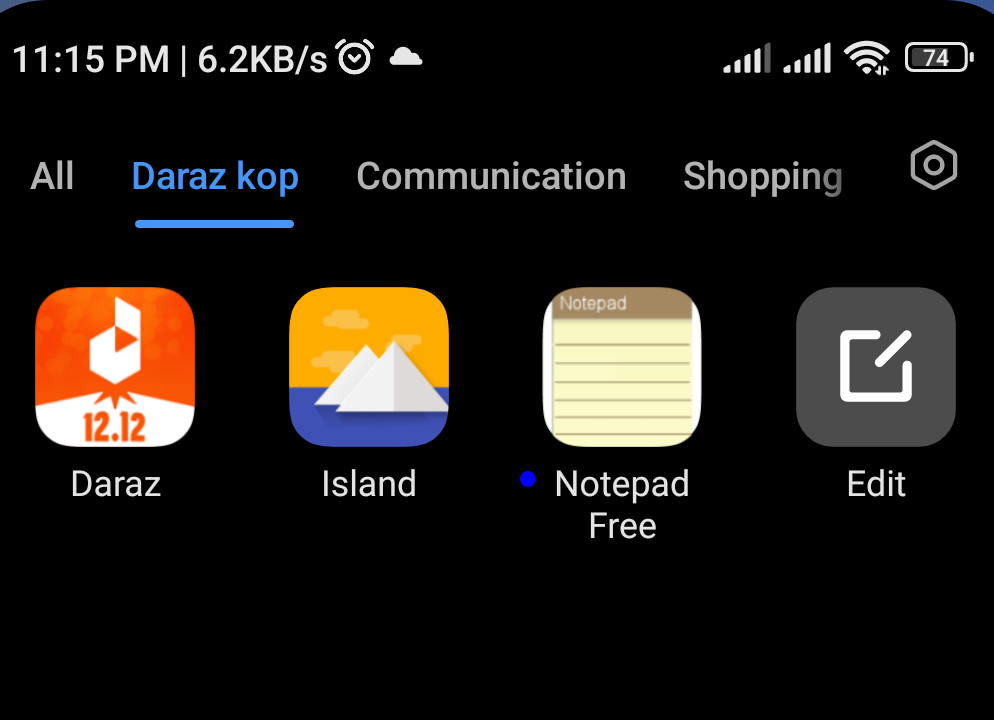Launch Notepad Free app
The width and height of the screenshot is (994, 720).
tap(622, 367)
